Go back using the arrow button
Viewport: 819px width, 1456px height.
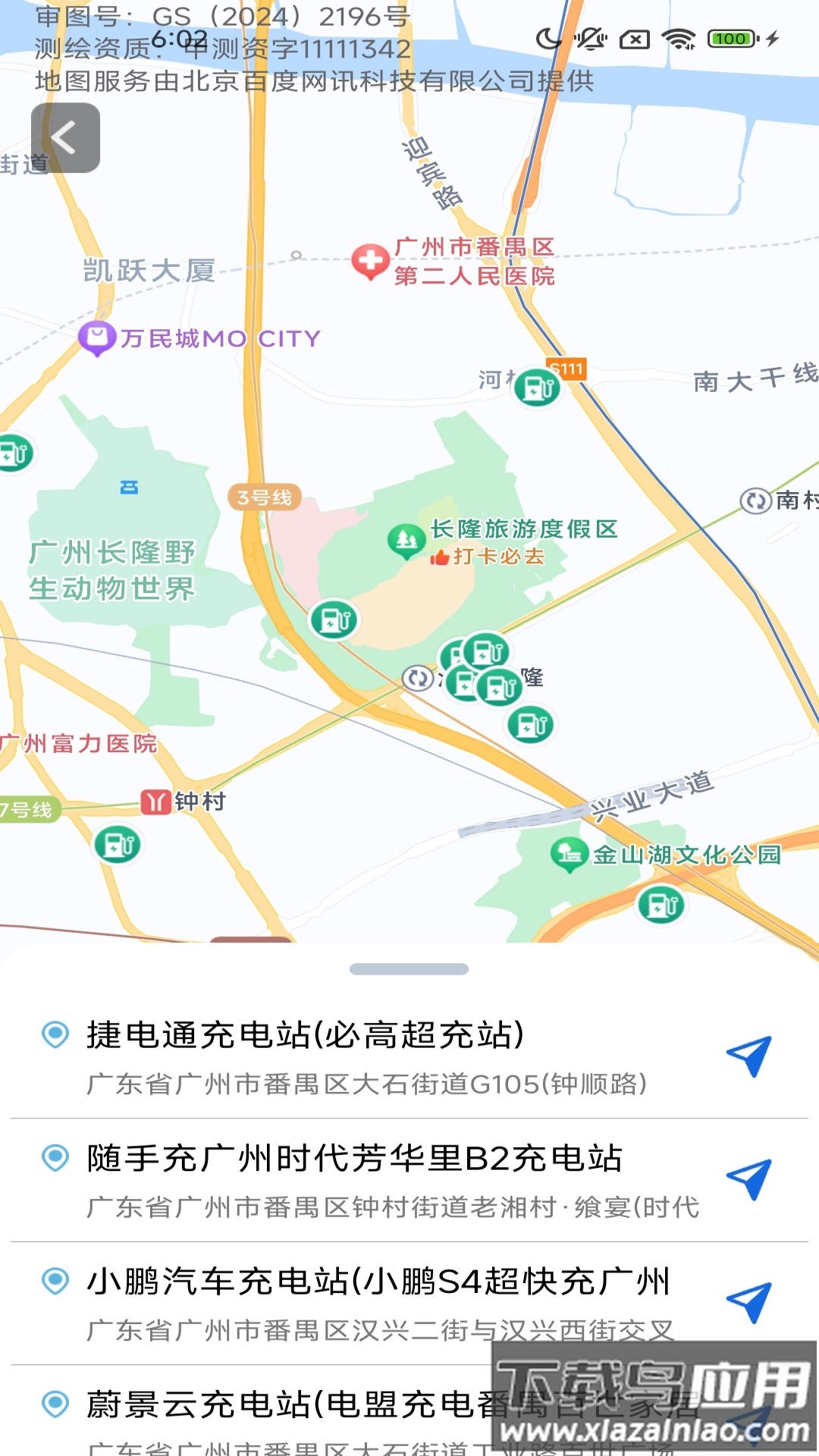65,138
